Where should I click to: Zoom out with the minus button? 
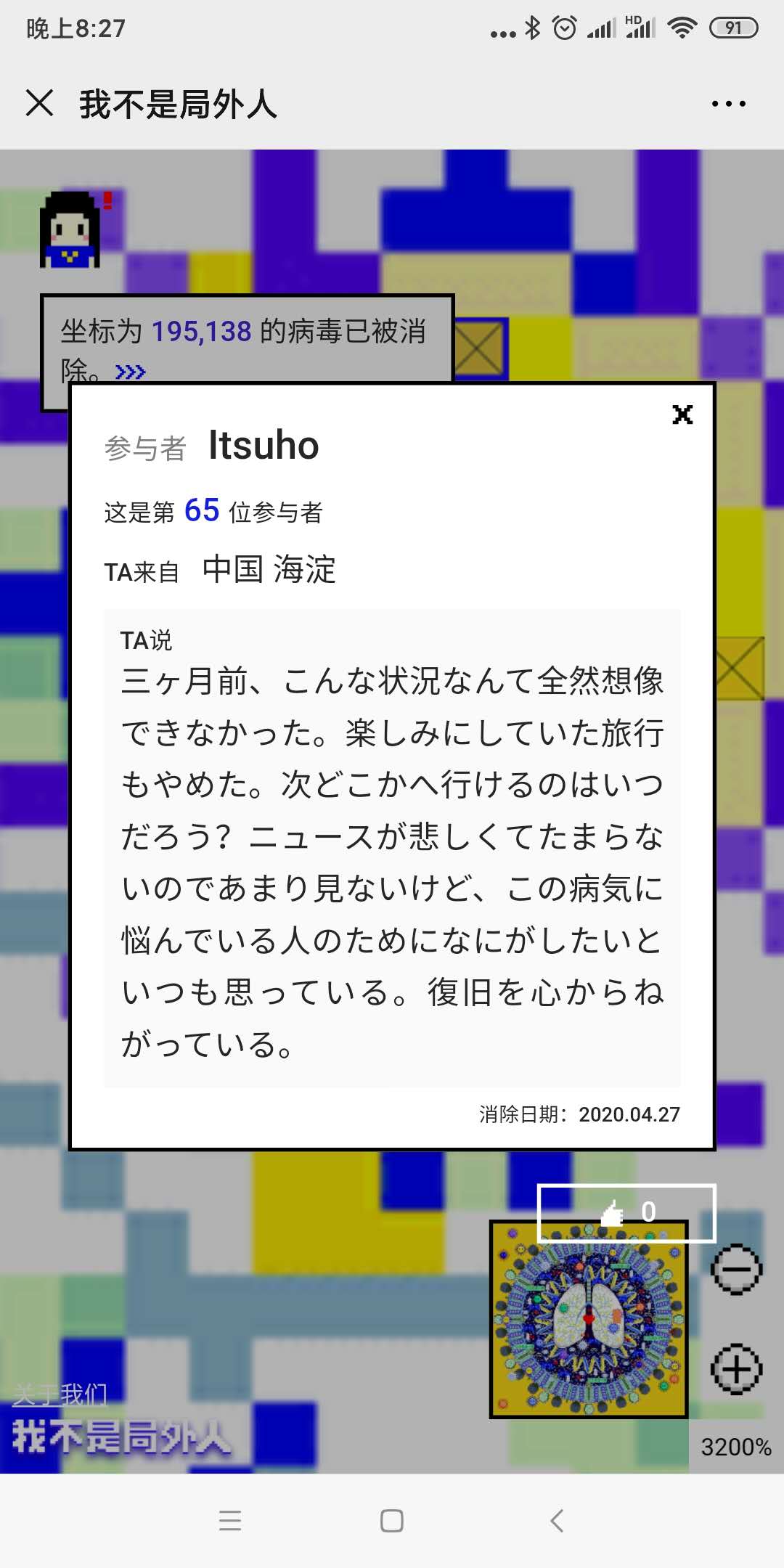point(736,1270)
